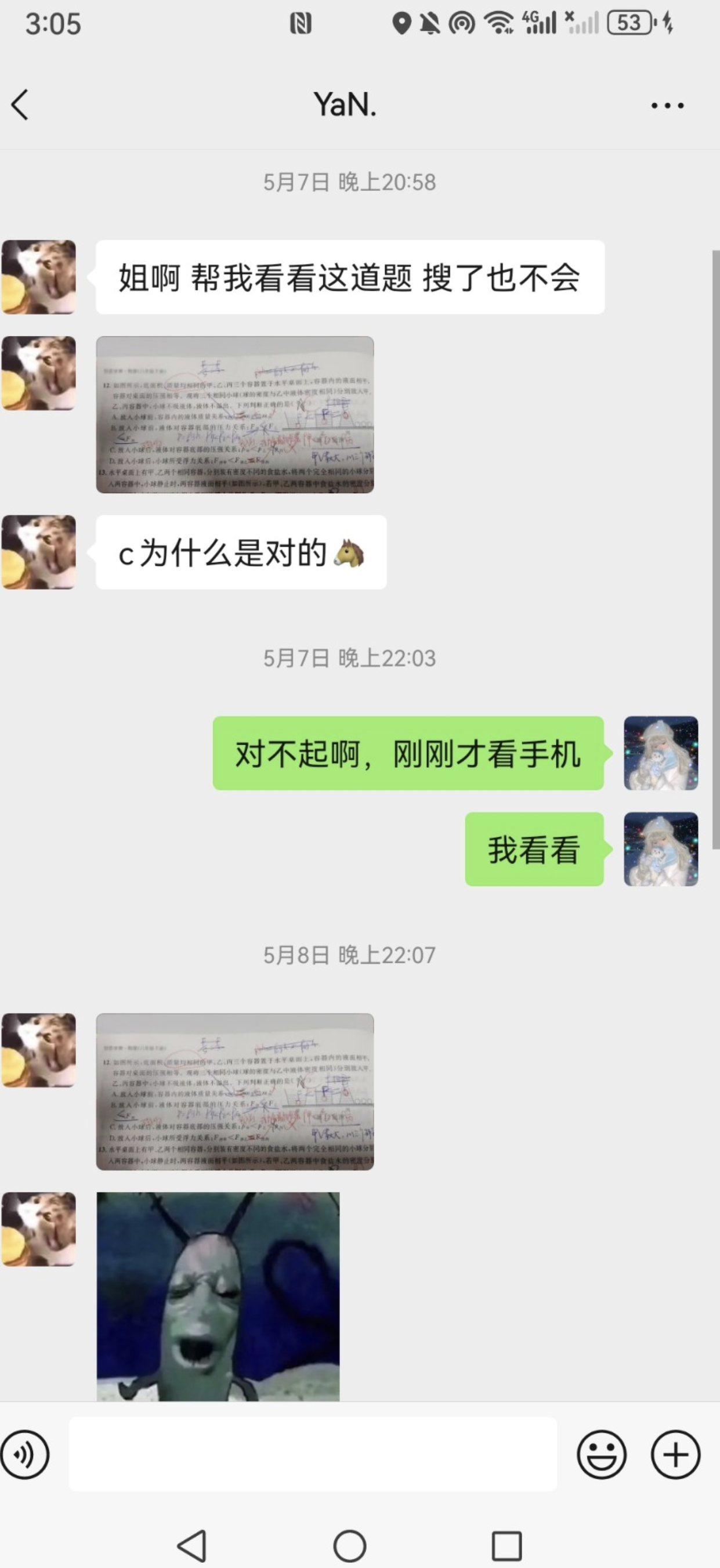
Task: Open the emoji sticker panel
Action: coord(601,1455)
